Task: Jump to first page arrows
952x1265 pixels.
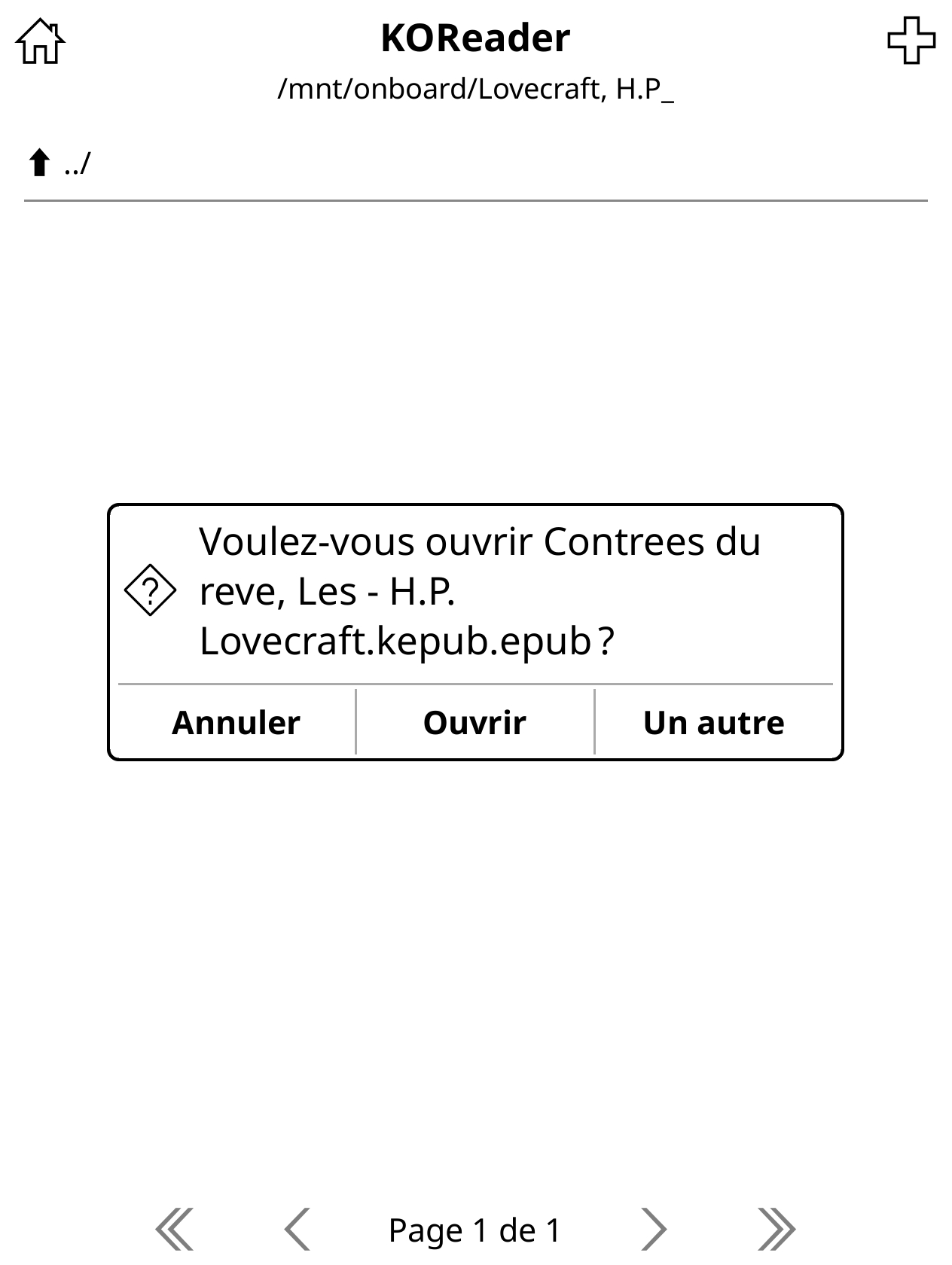Action: click(175, 1230)
